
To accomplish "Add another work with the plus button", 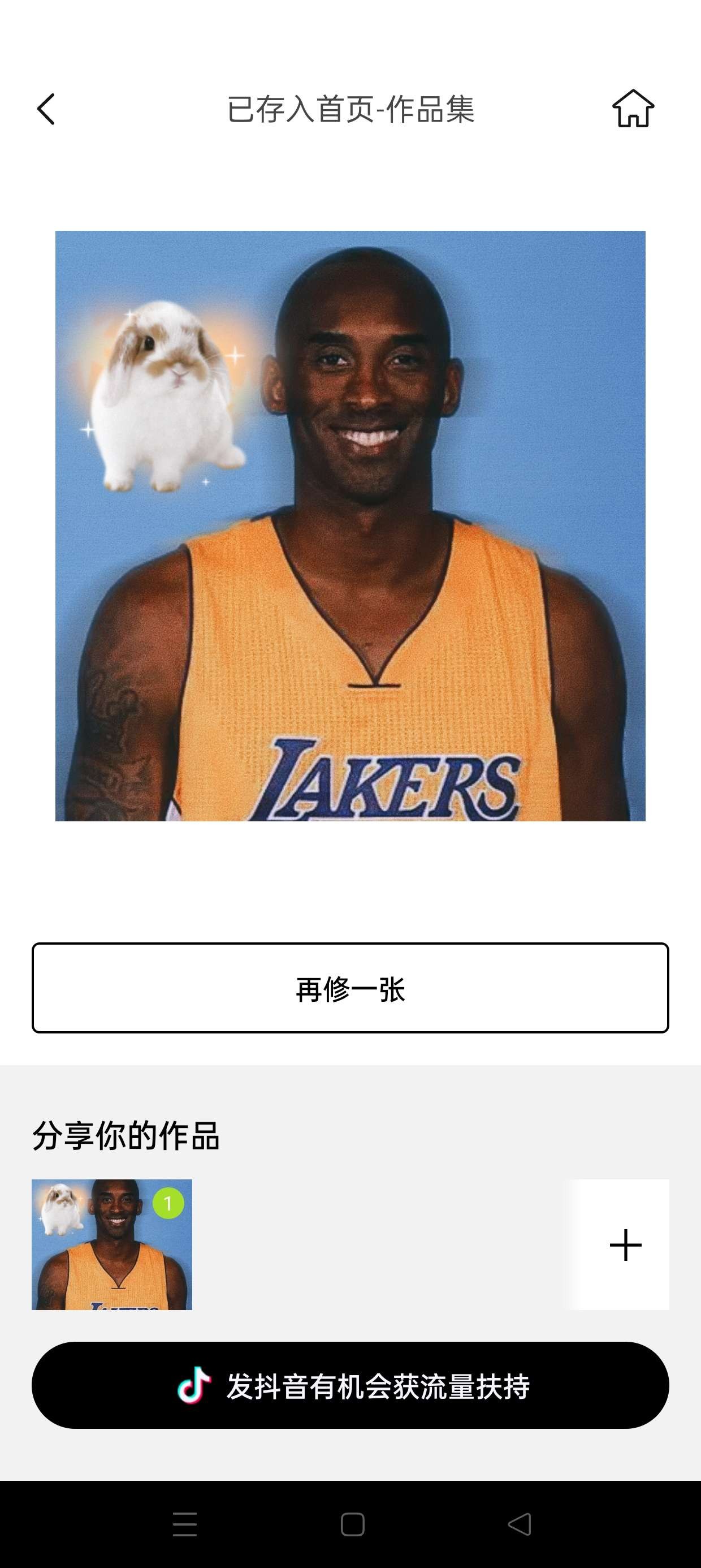I will 626,1245.
